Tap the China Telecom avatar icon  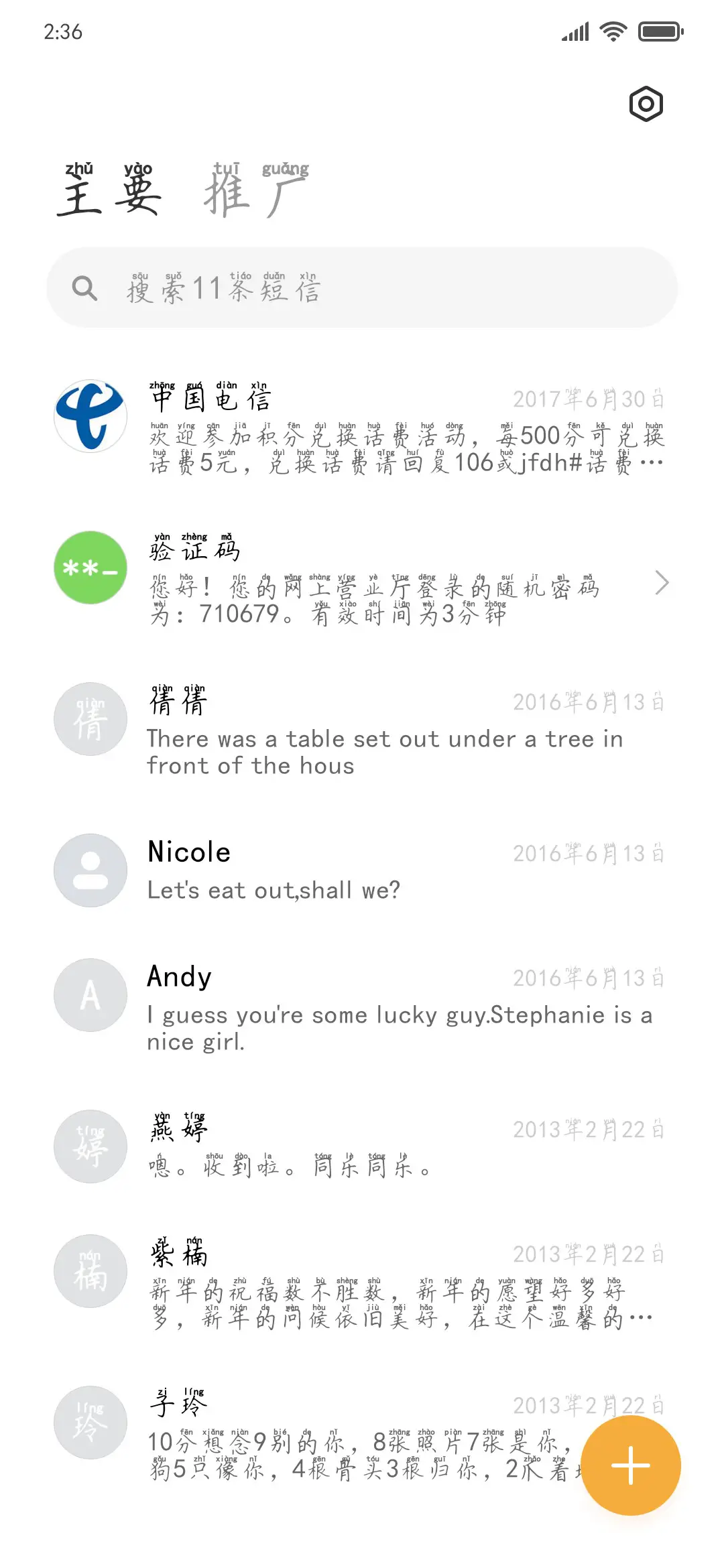pyautogui.click(x=90, y=415)
